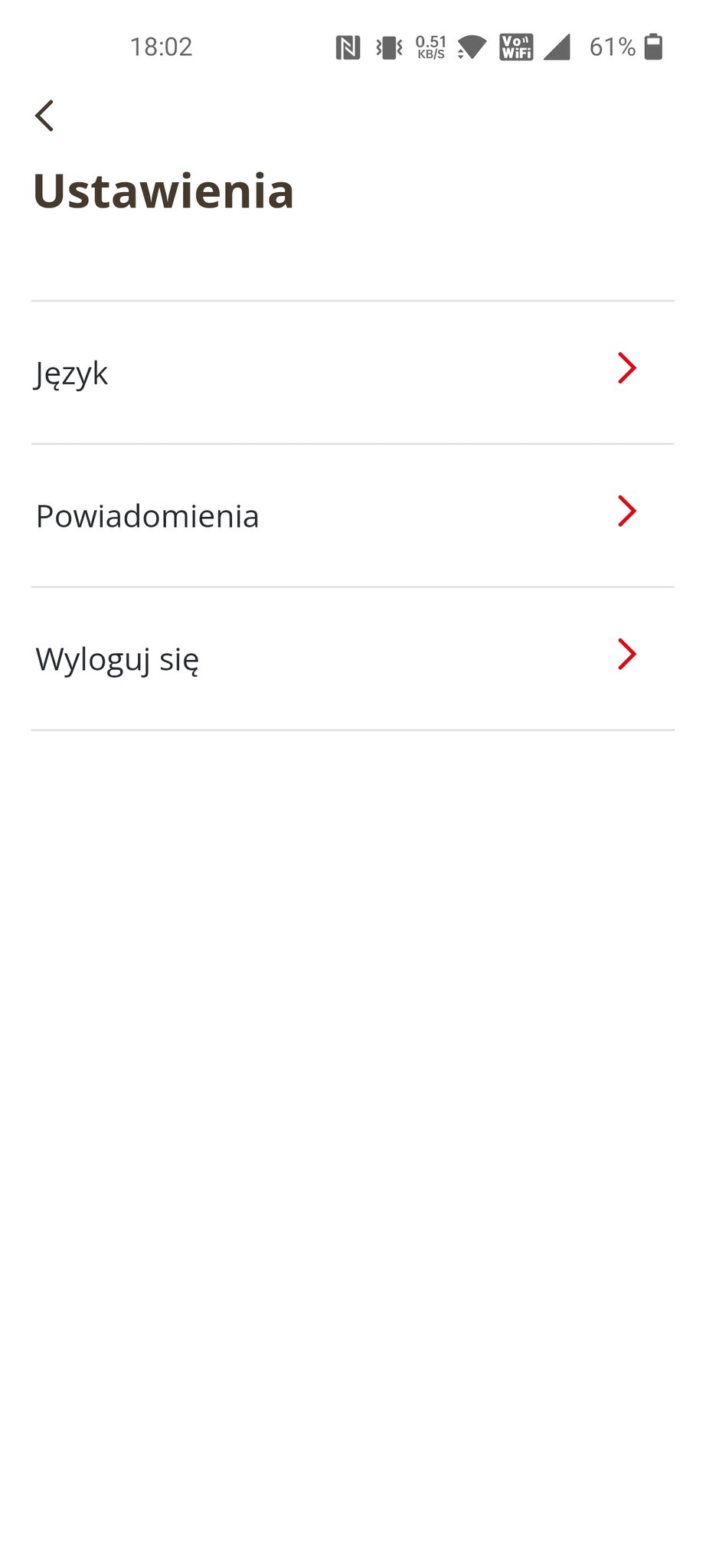Go back from the Ustawienia screen
Screen dimensions: 706x1568
[x=44, y=116]
